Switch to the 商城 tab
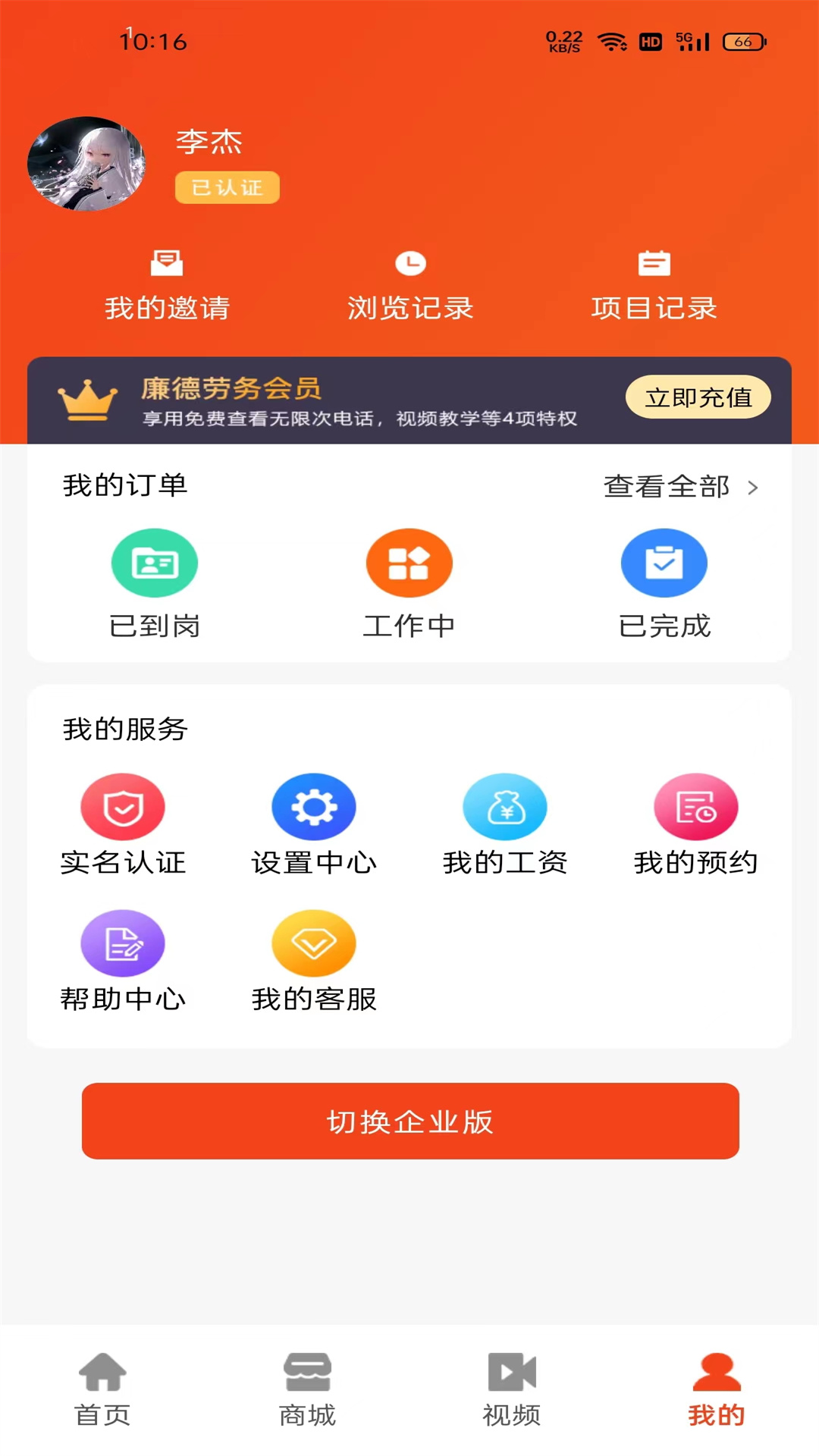819x1456 pixels. click(307, 1389)
